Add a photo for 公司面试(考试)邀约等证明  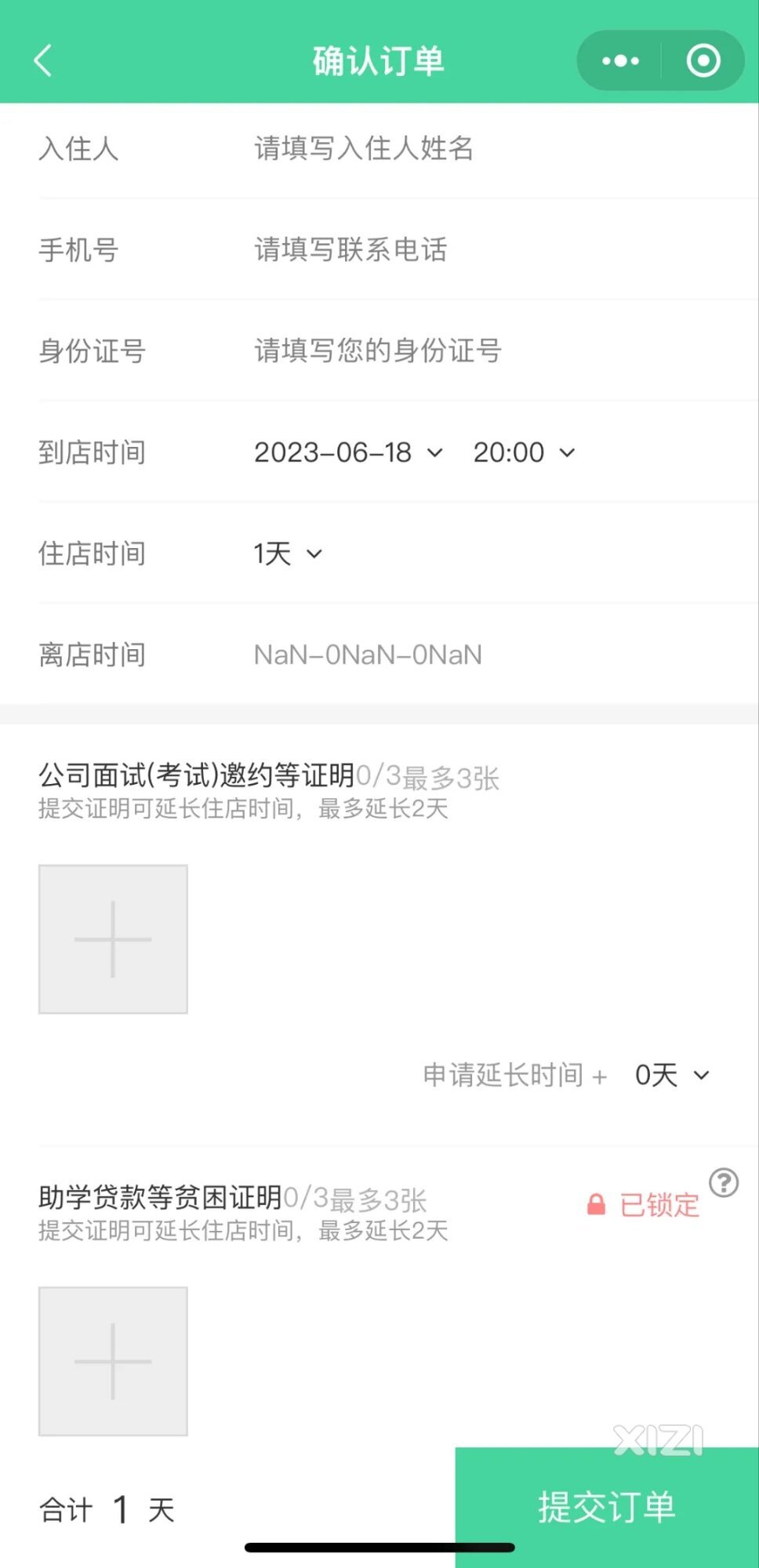113,939
